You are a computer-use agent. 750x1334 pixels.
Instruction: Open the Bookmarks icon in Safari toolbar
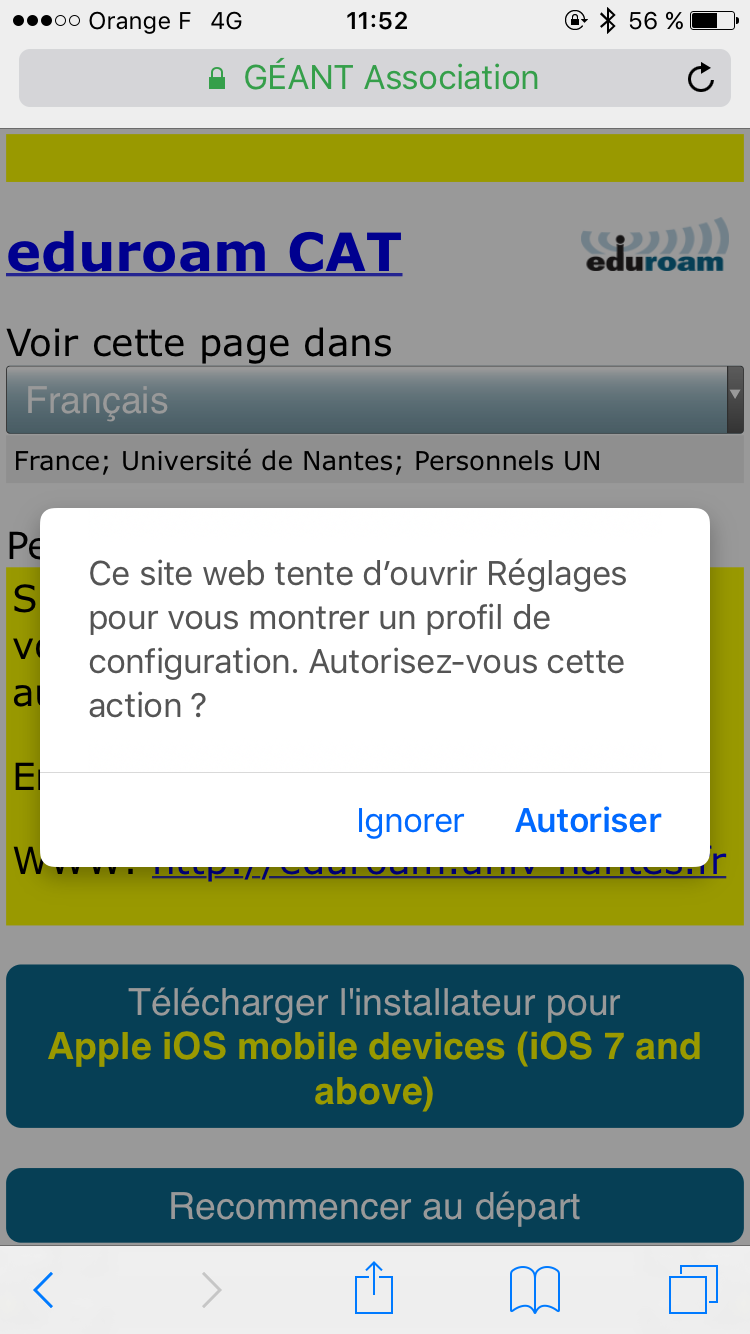pyautogui.click(x=533, y=1289)
